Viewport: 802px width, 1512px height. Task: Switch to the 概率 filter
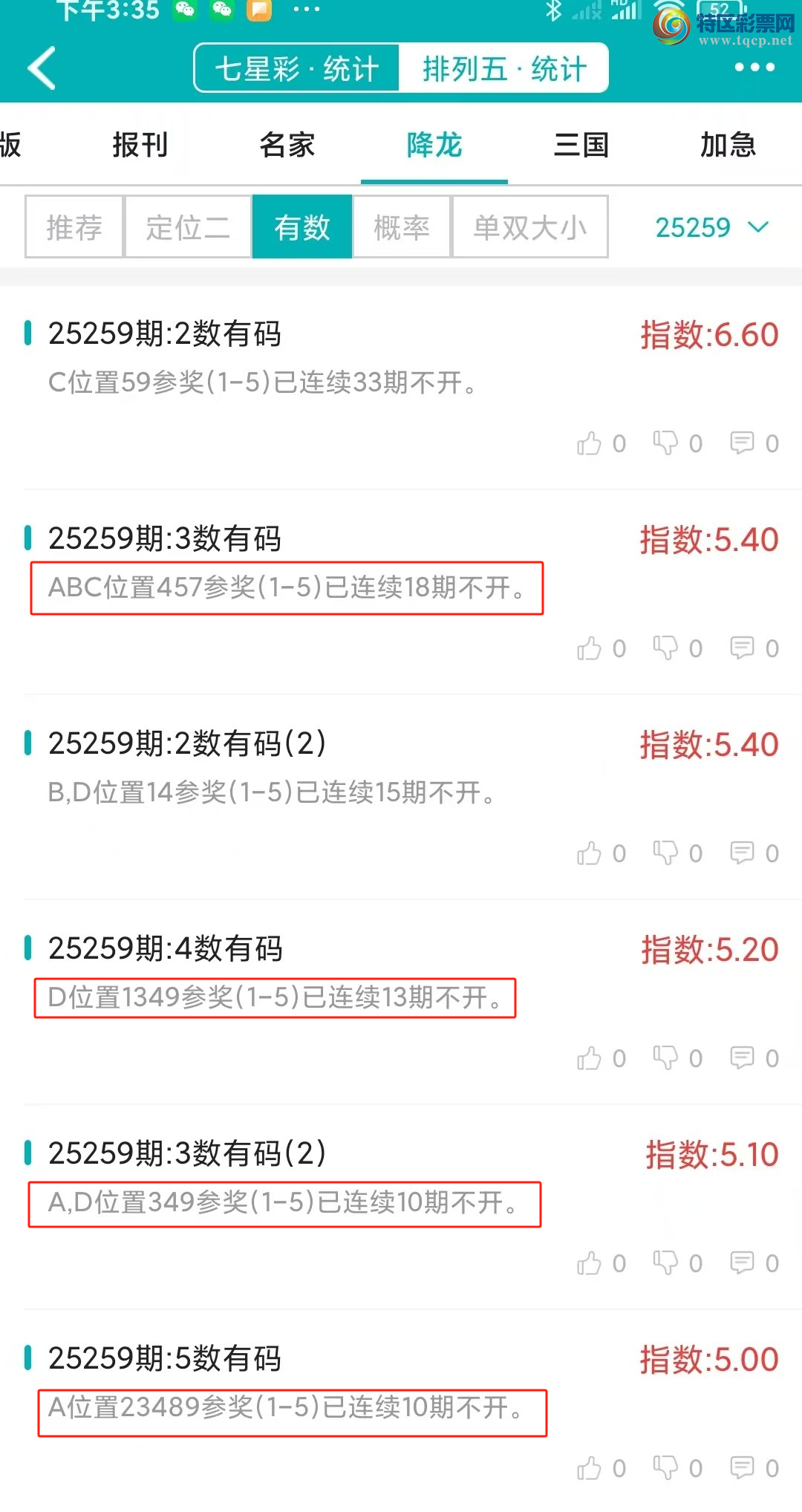(x=402, y=227)
